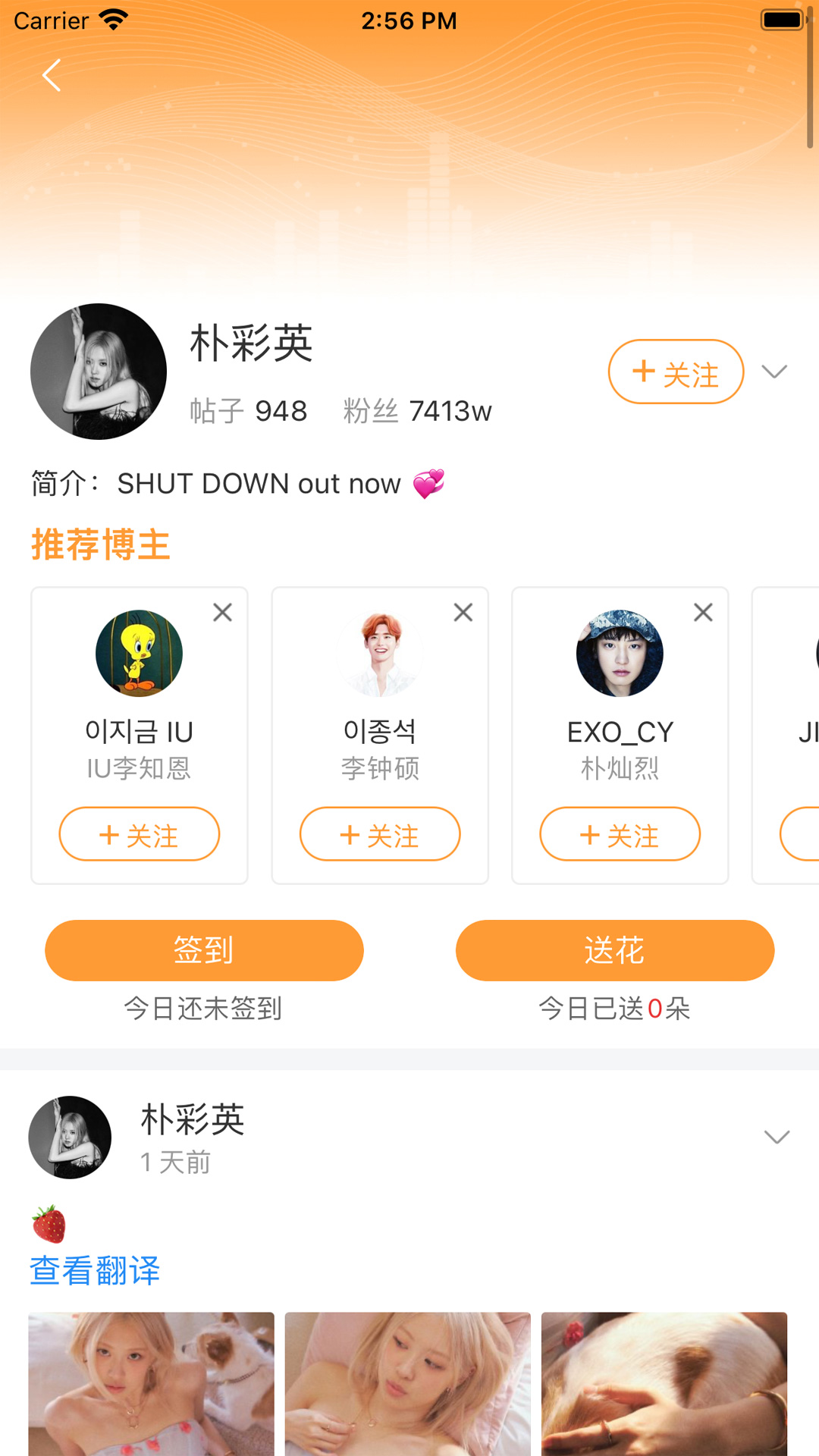
Task: Tap EXO_CY's avatar picture
Action: [x=620, y=653]
